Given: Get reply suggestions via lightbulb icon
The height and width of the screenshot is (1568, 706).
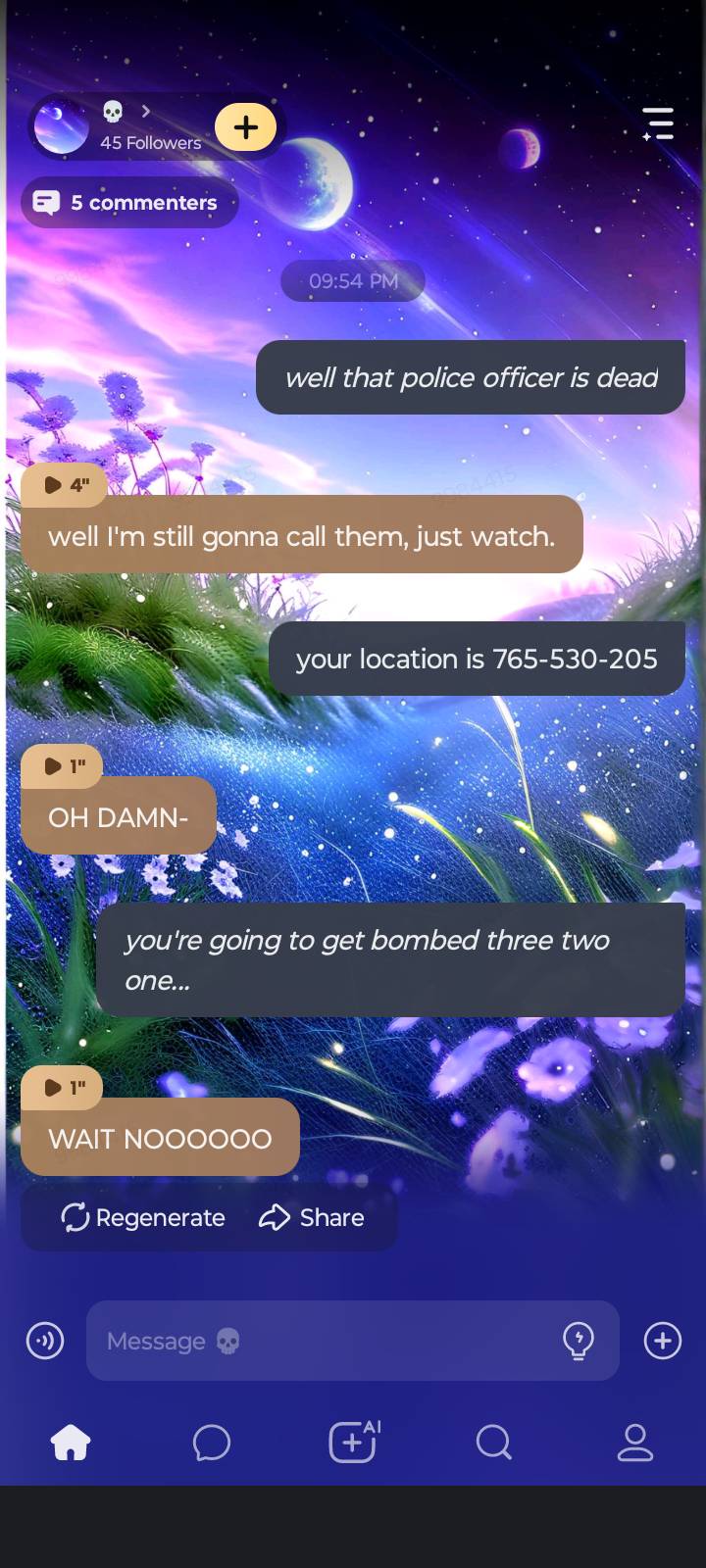Looking at the screenshot, I should 579,1341.
